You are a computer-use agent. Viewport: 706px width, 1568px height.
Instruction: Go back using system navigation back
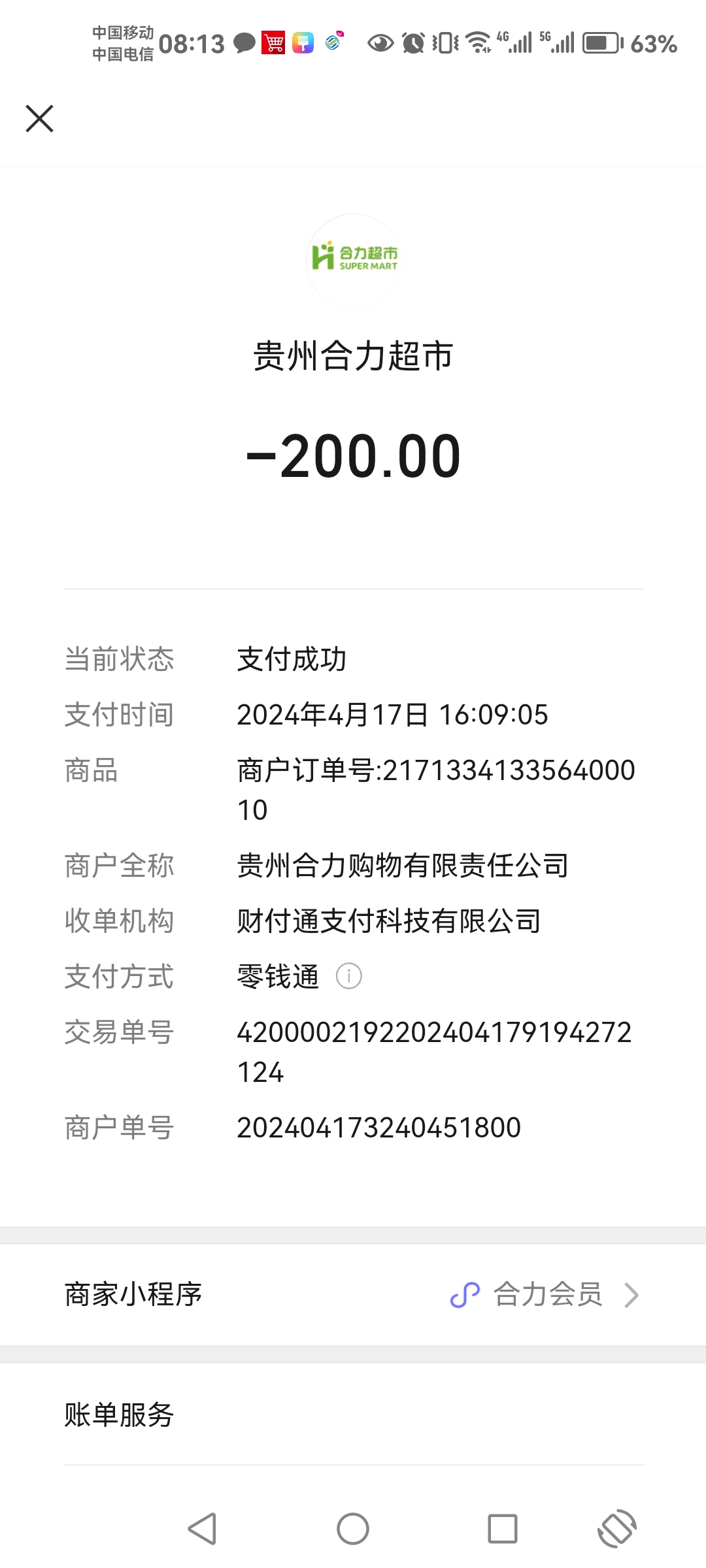coord(202,1529)
